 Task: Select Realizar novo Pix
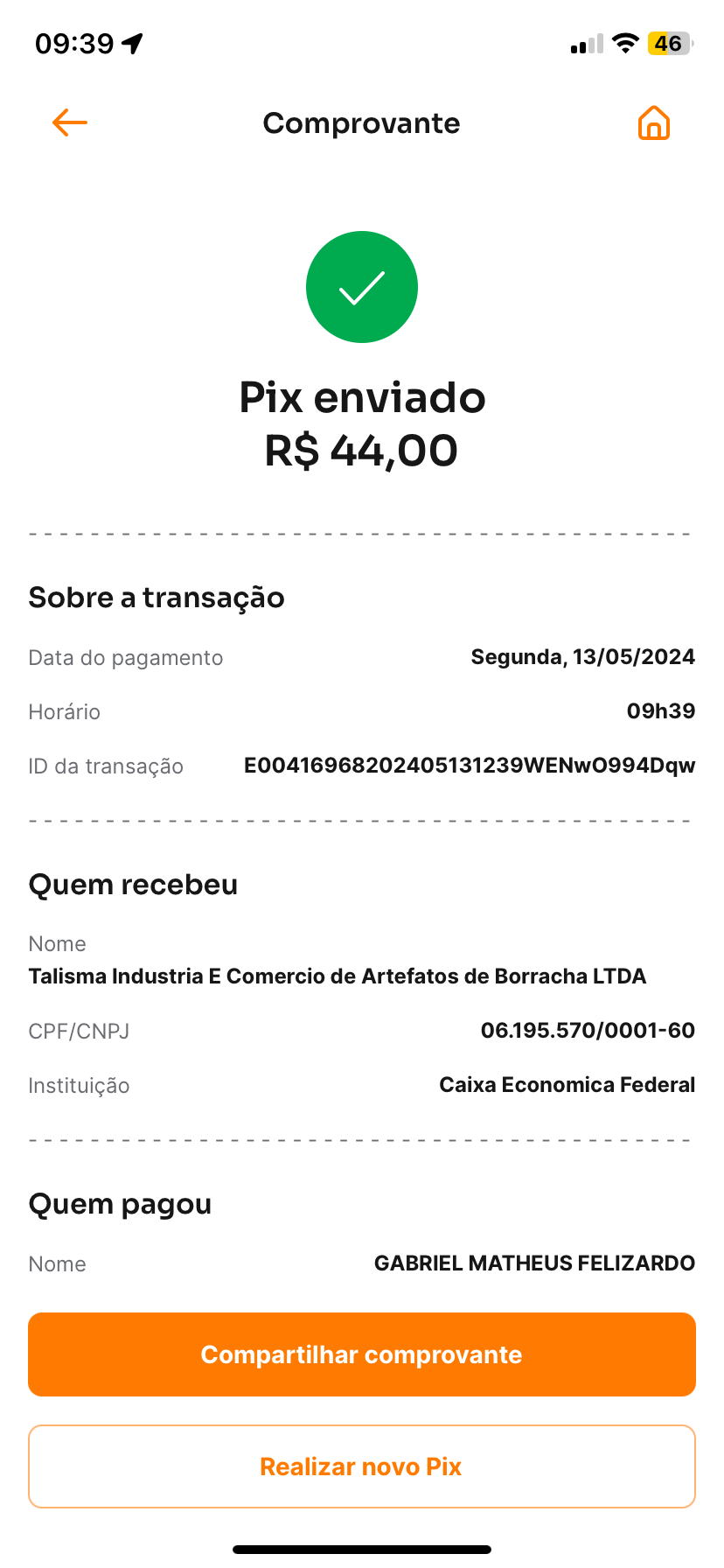pos(362,1466)
